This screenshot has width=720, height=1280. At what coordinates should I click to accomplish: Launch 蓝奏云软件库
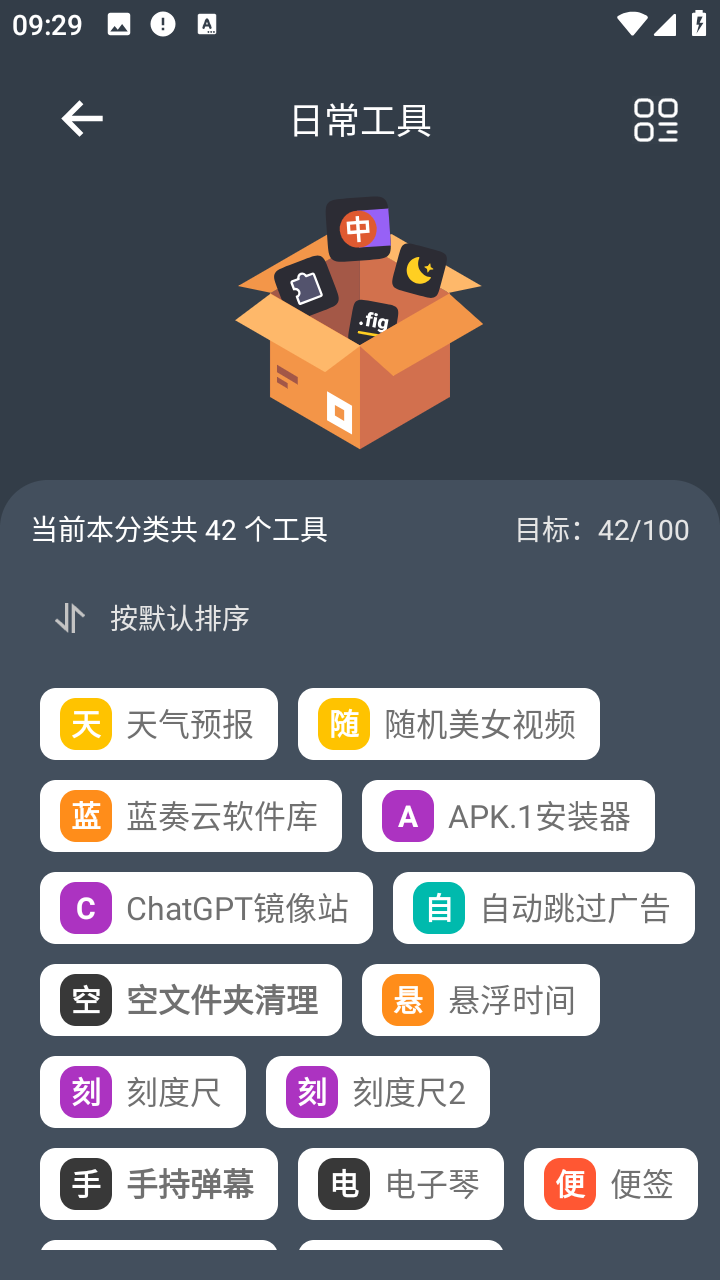click(191, 816)
